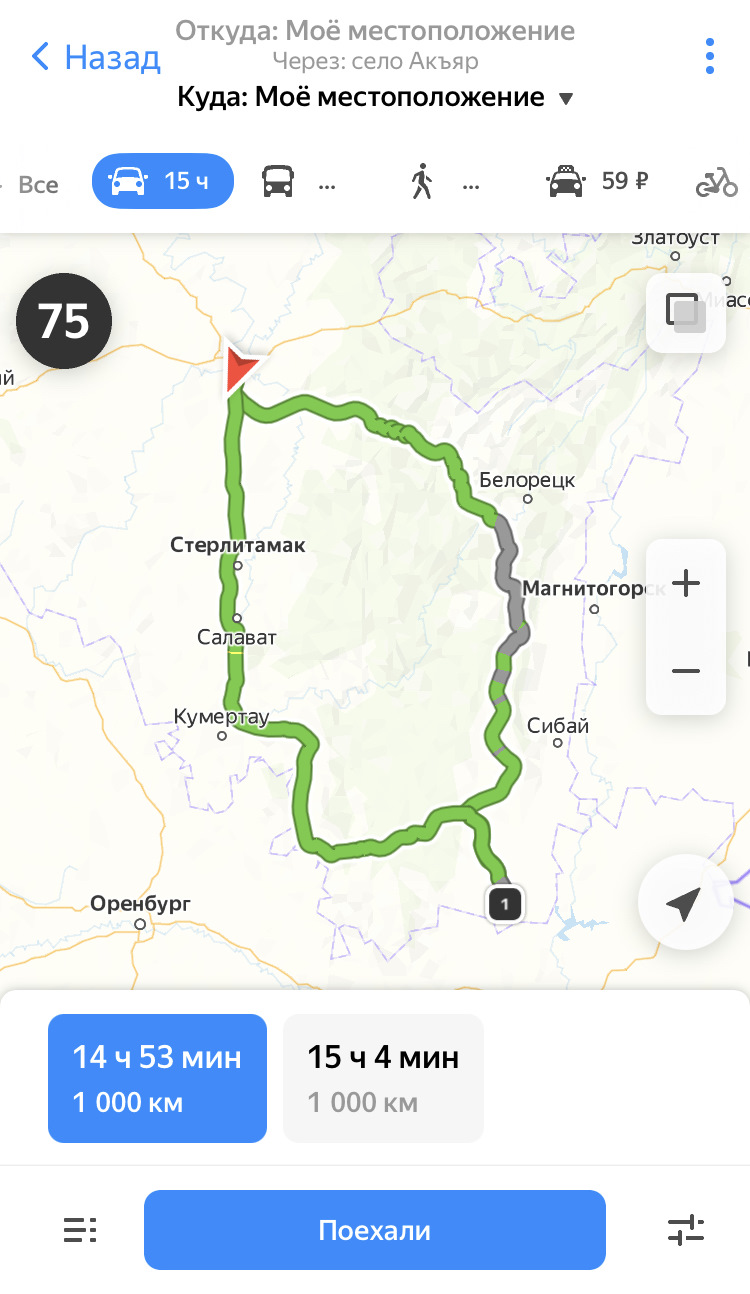750x1294 pixels.
Task: Go back with the Назад button
Action: pos(95,57)
